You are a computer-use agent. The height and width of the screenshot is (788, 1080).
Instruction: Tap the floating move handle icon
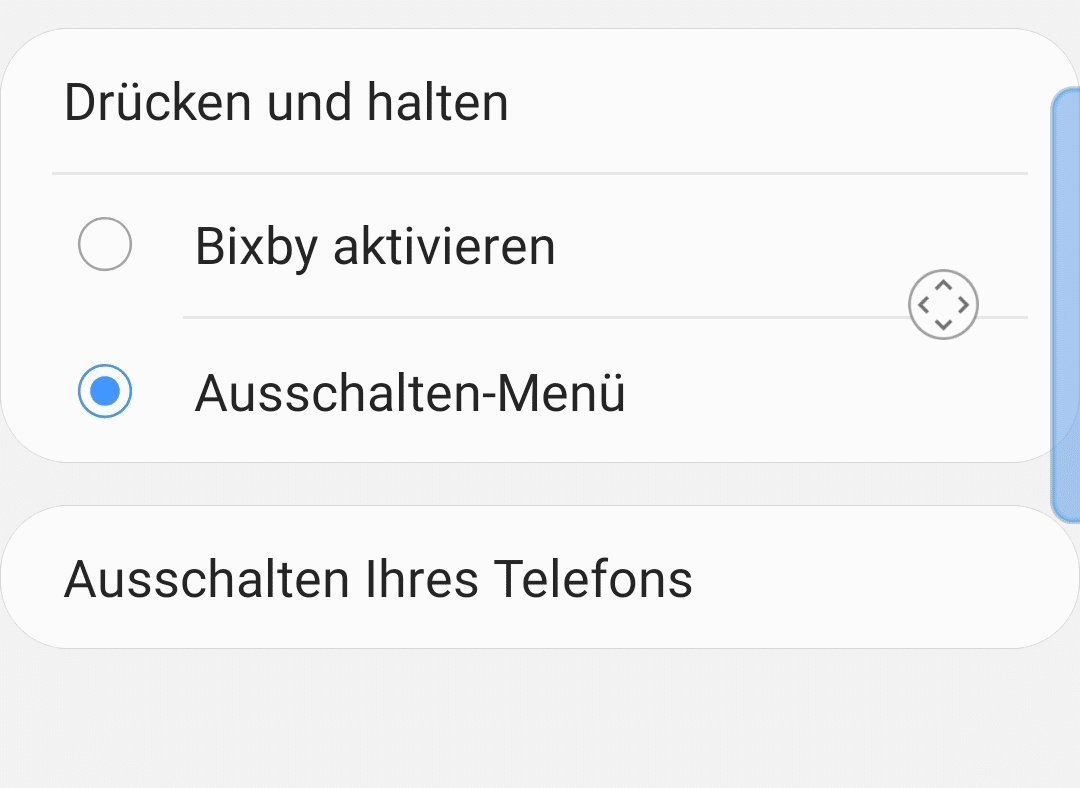pyautogui.click(x=942, y=304)
